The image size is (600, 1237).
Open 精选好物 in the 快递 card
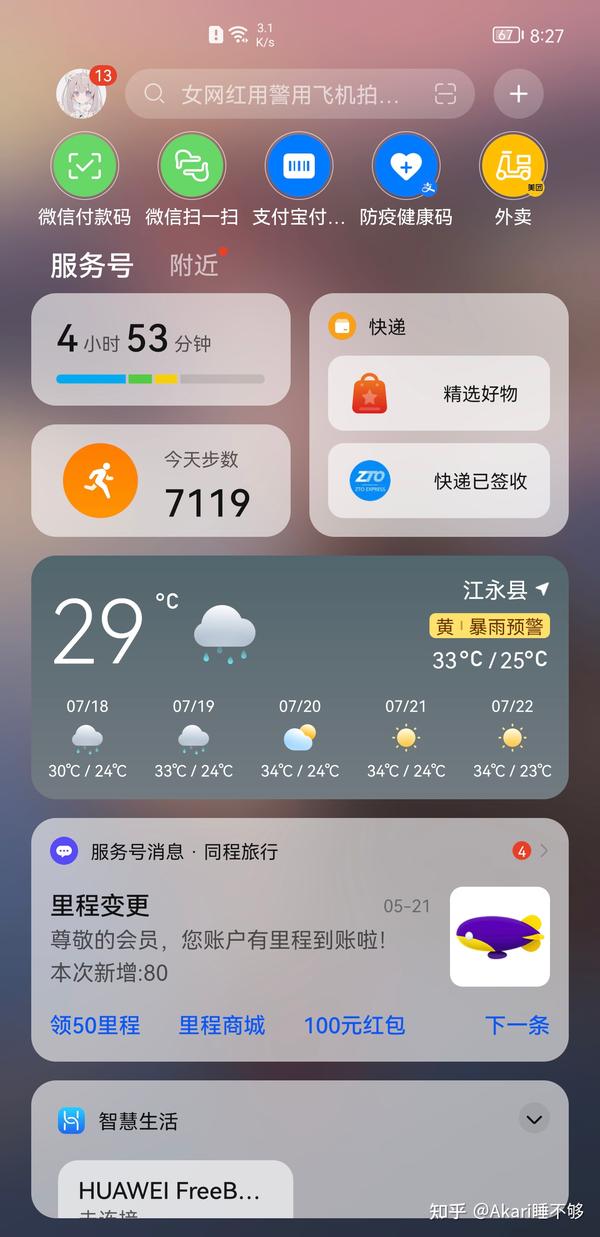point(439,393)
